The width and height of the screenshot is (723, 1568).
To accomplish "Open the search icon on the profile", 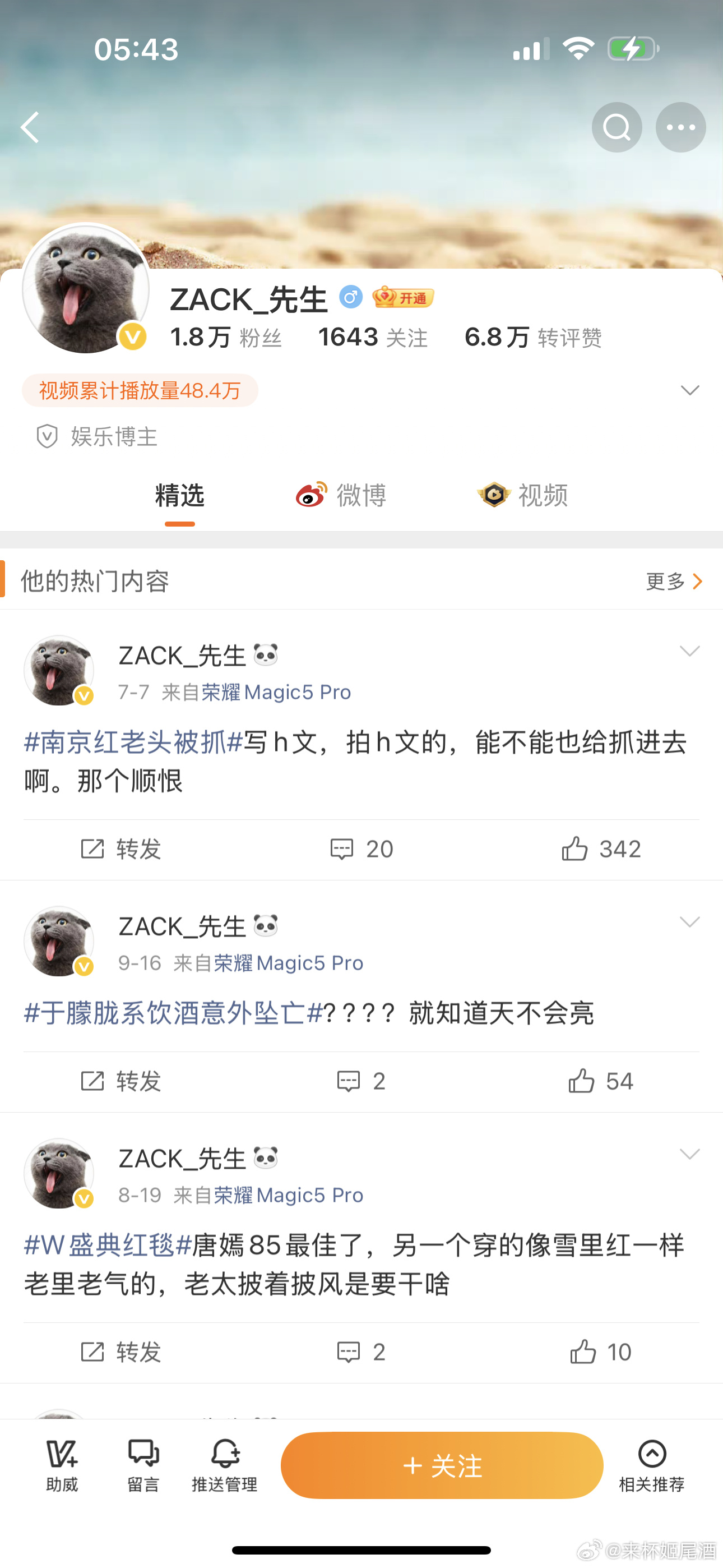I will tap(617, 127).
